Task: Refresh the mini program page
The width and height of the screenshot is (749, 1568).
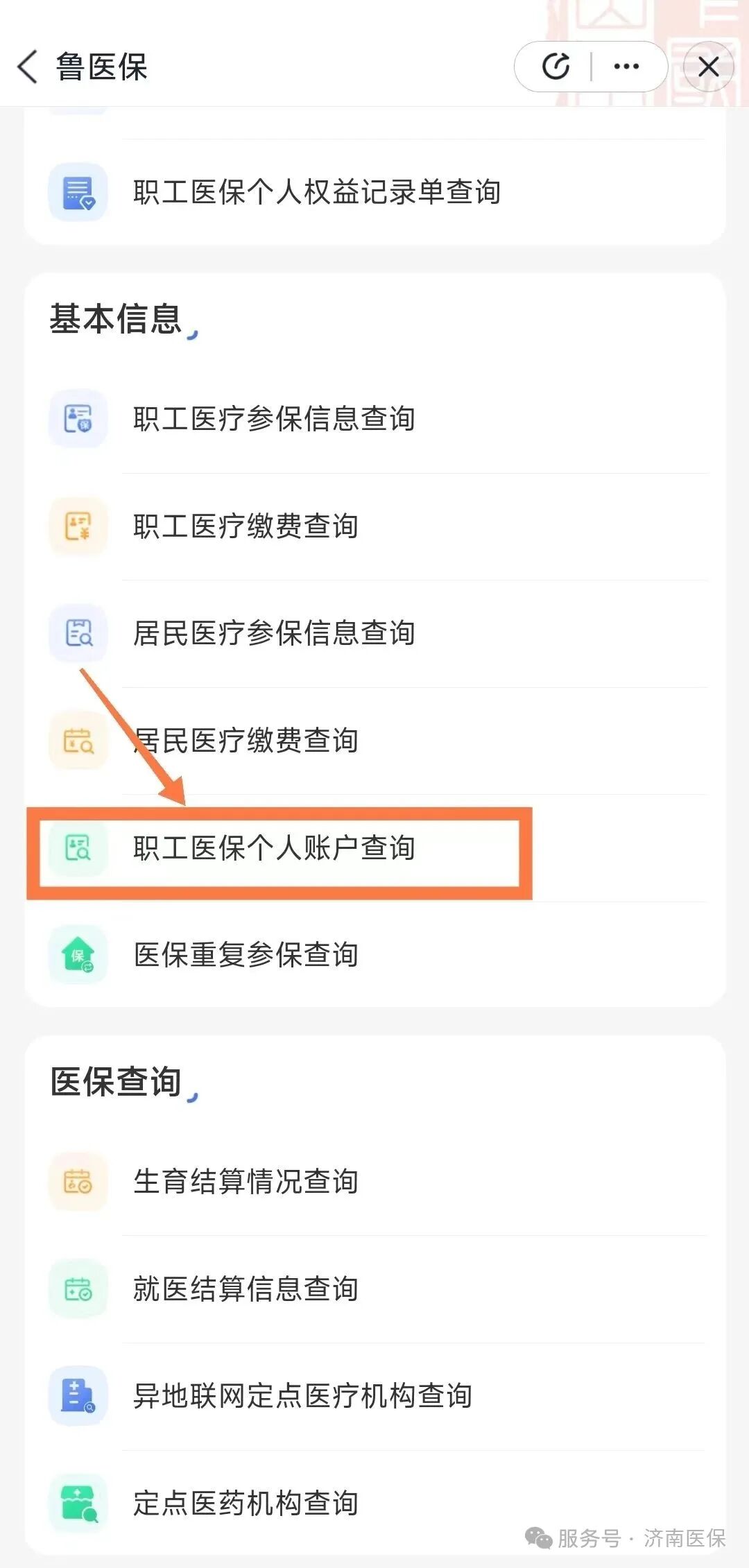Action: tap(556, 67)
